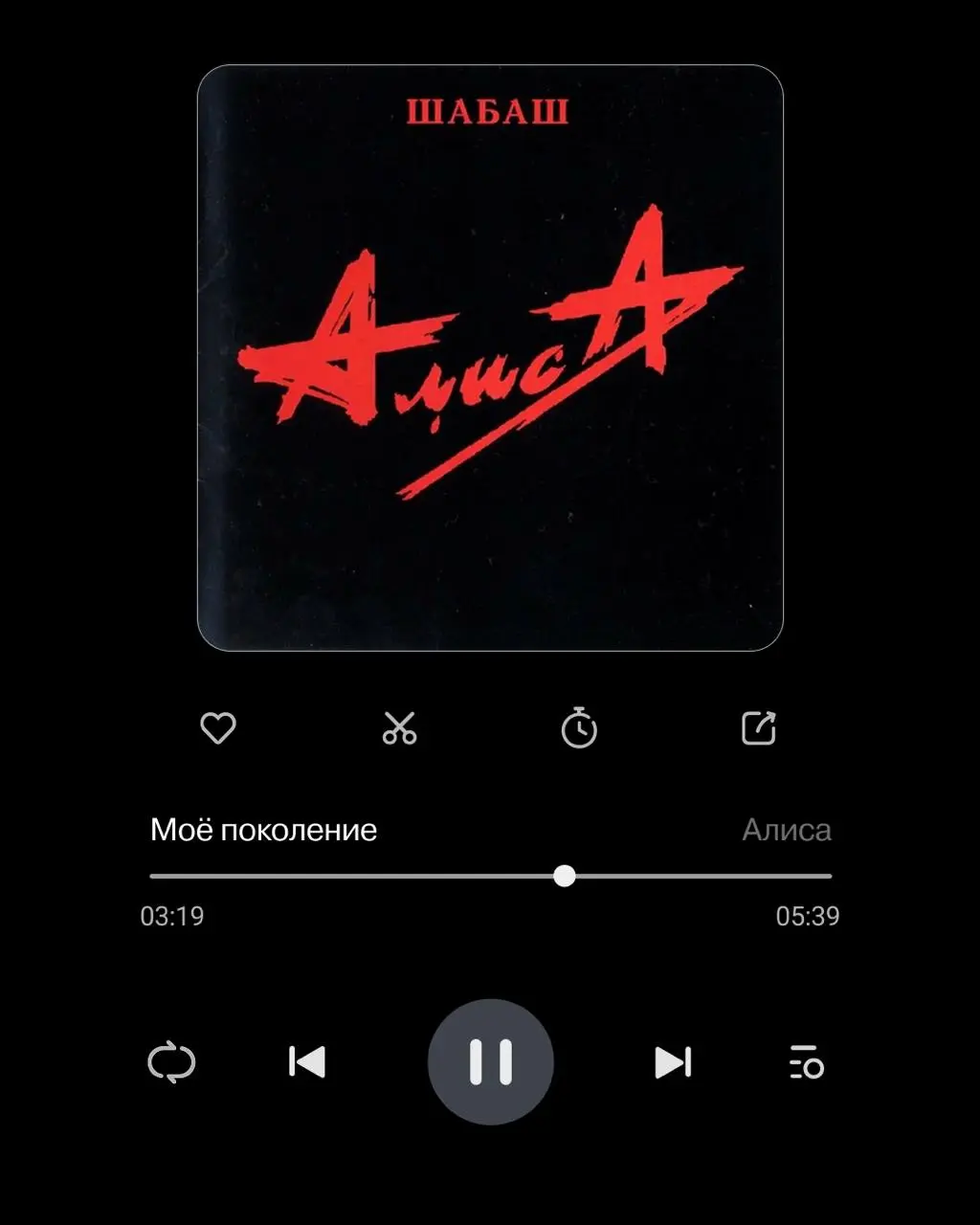Like the song Моё поколение
This screenshot has width=980, height=1225.
[x=218, y=728]
